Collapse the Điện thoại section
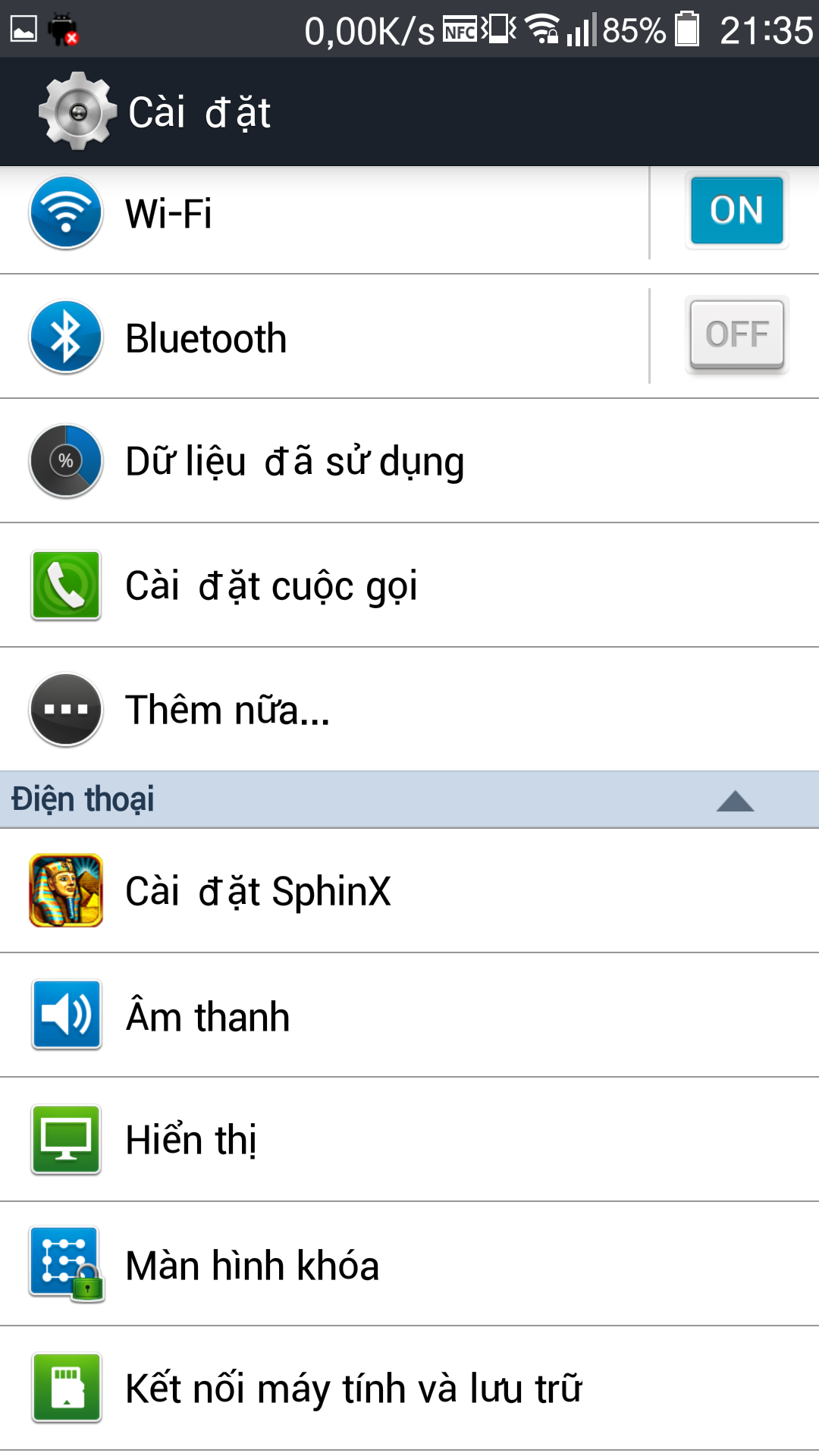The width and height of the screenshot is (819, 1456). (x=734, y=801)
